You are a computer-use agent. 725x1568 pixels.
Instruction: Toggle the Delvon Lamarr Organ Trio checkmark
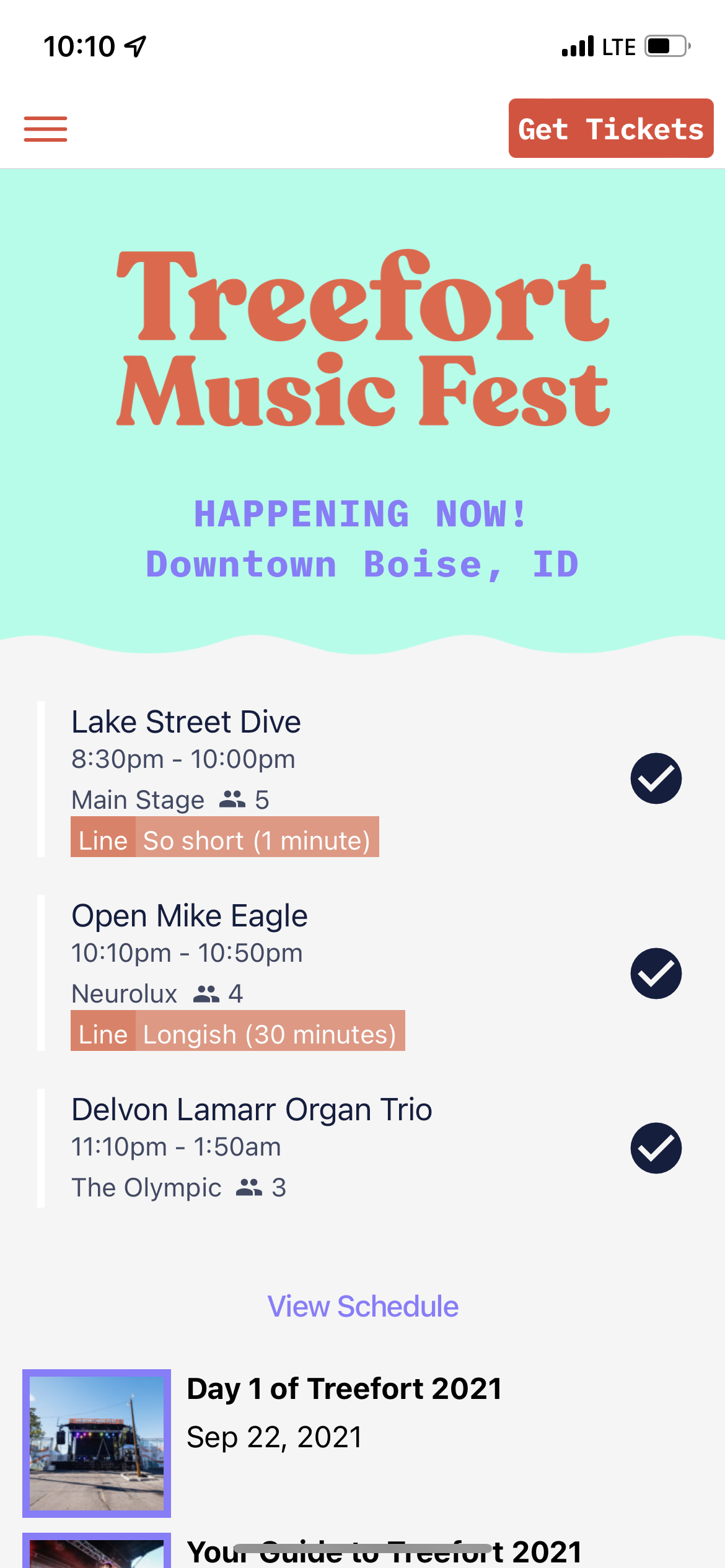(656, 1148)
